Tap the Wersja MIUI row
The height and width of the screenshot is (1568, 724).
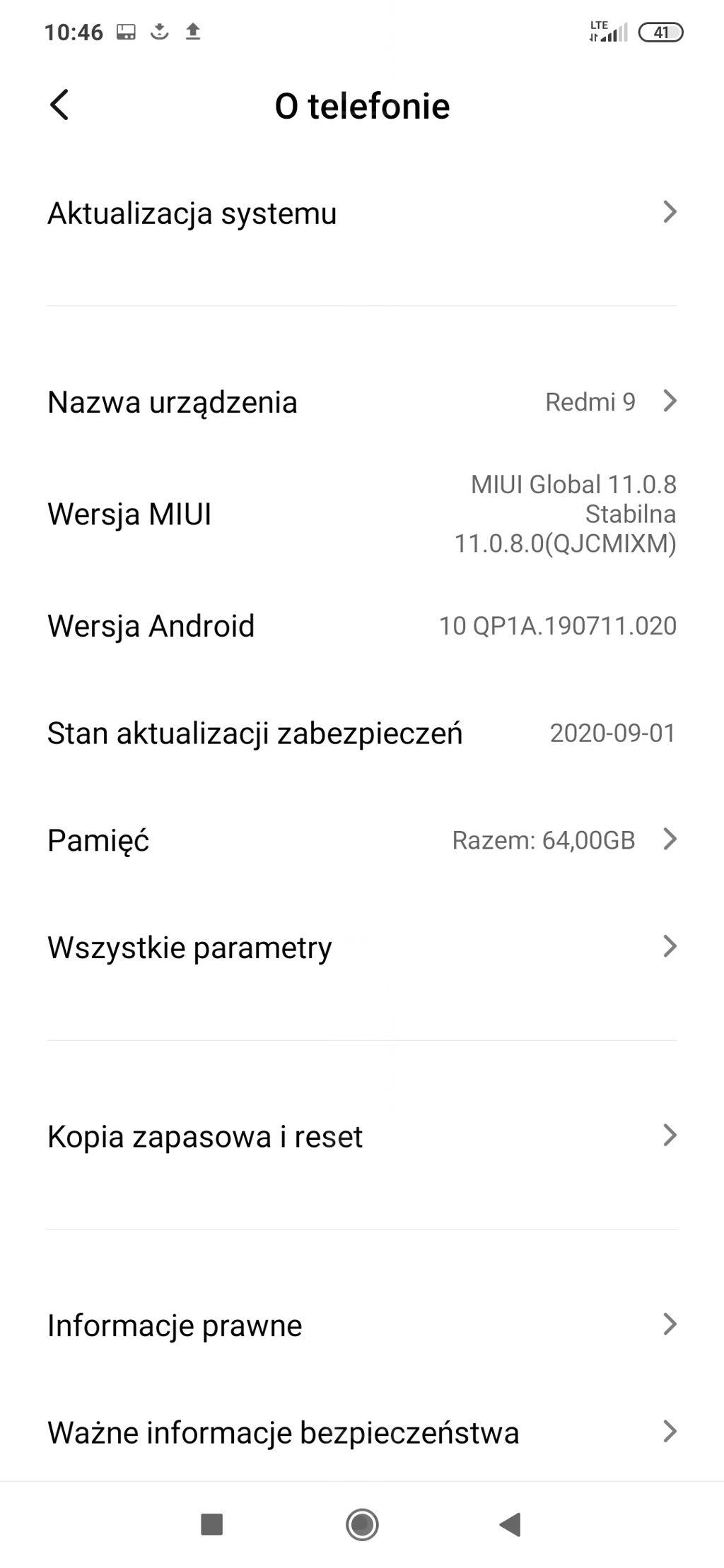(361, 514)
